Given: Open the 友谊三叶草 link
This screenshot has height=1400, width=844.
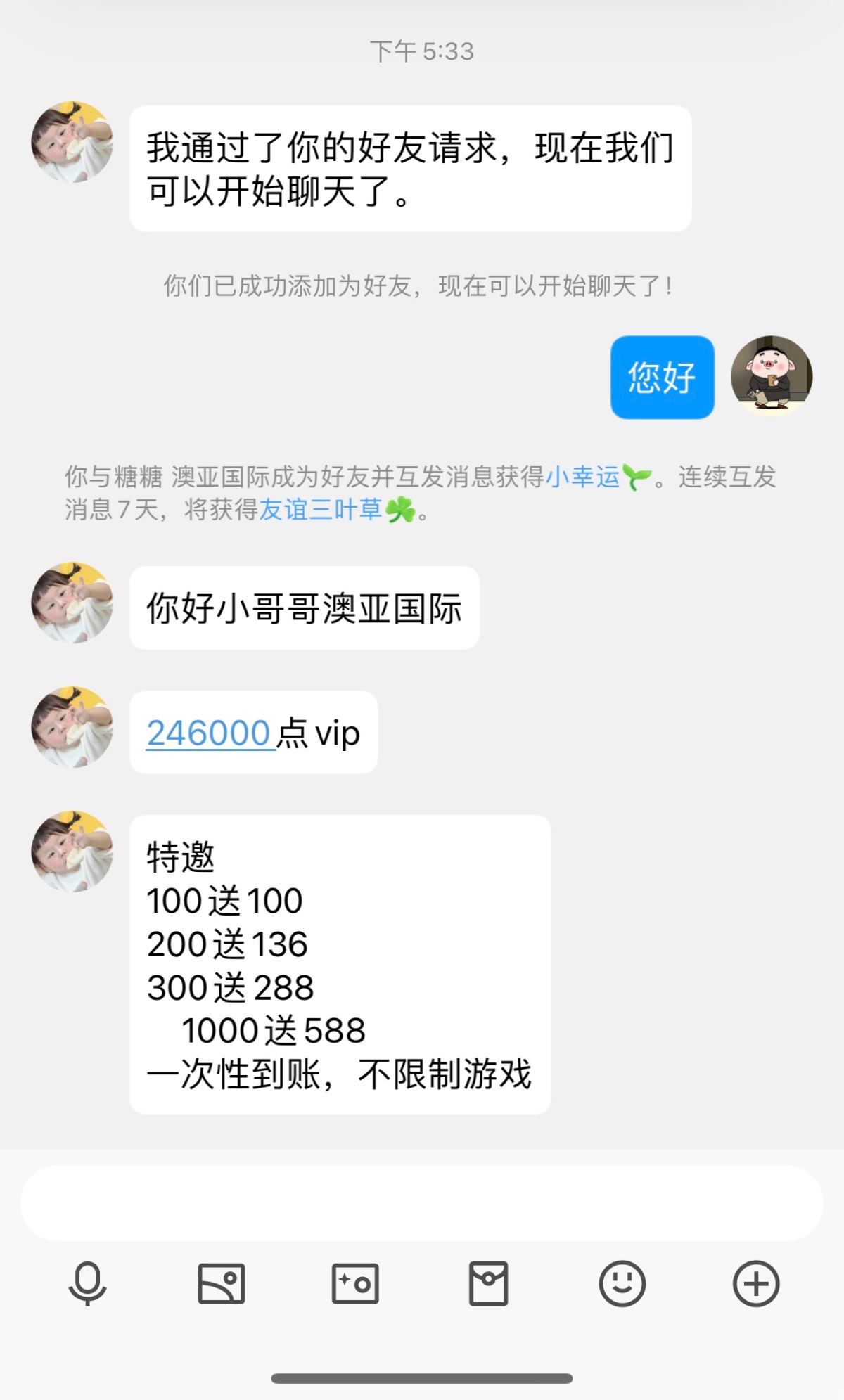Looking at the screenshot, I should (321, 509).
